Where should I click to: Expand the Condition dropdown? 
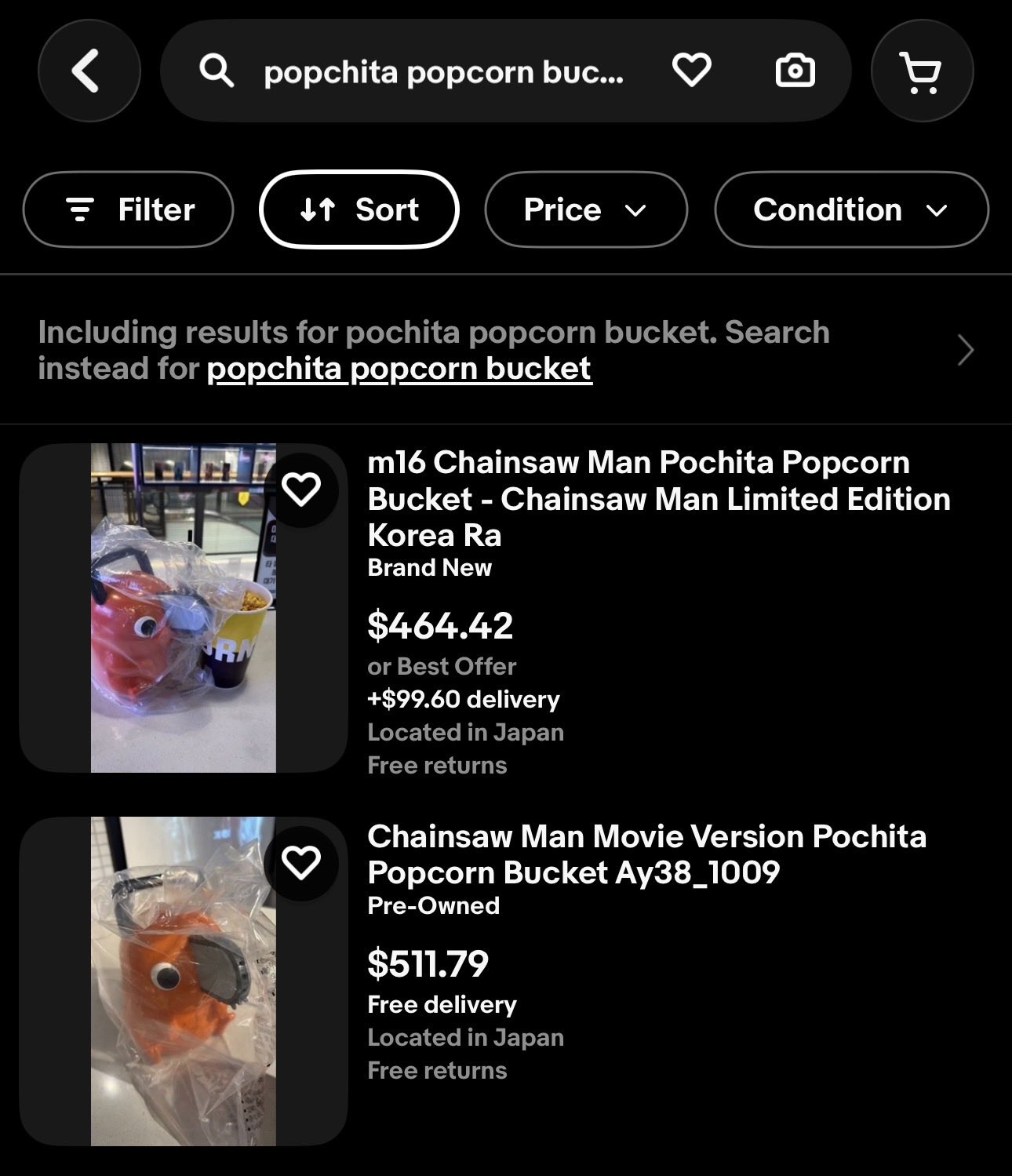[x=850, y=209]
